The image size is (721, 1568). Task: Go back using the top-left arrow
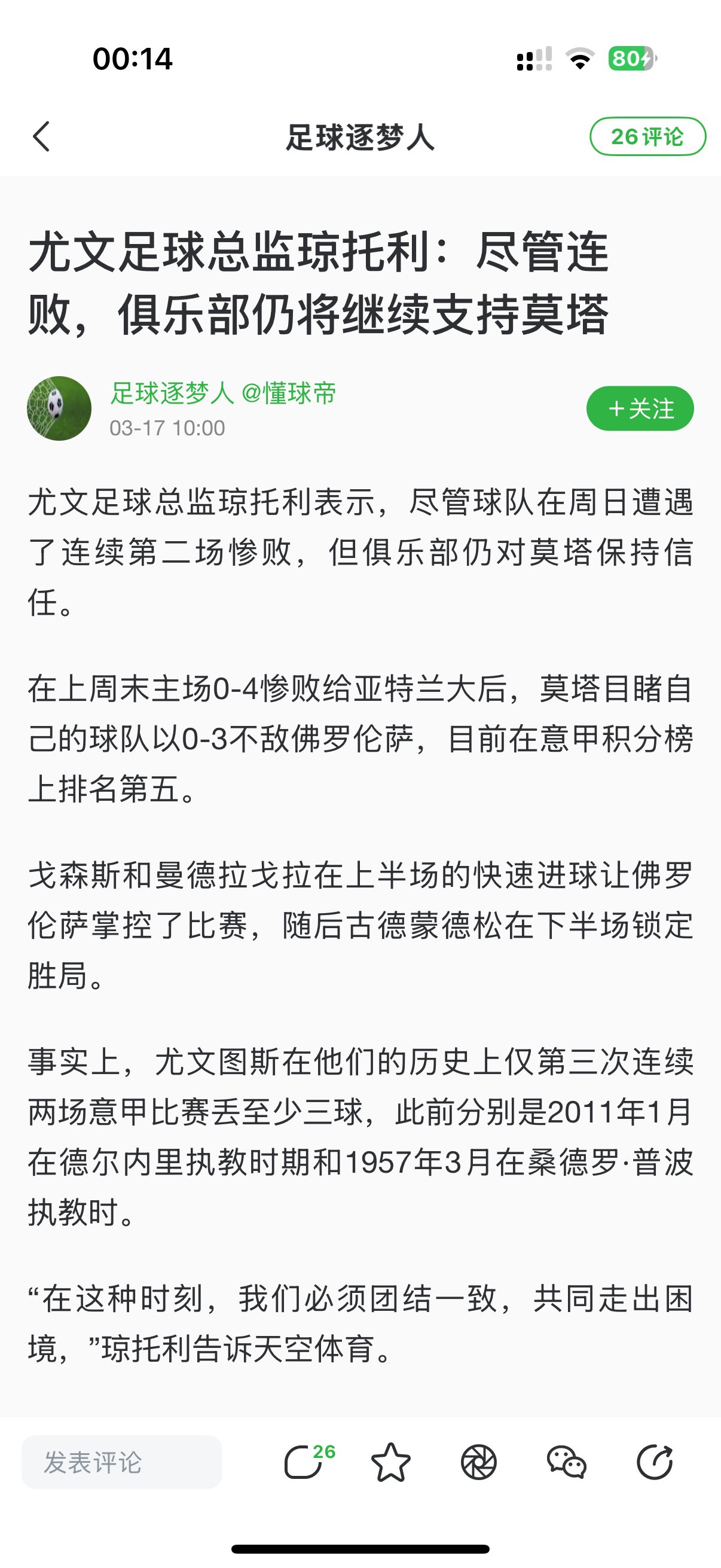point(41,136)
